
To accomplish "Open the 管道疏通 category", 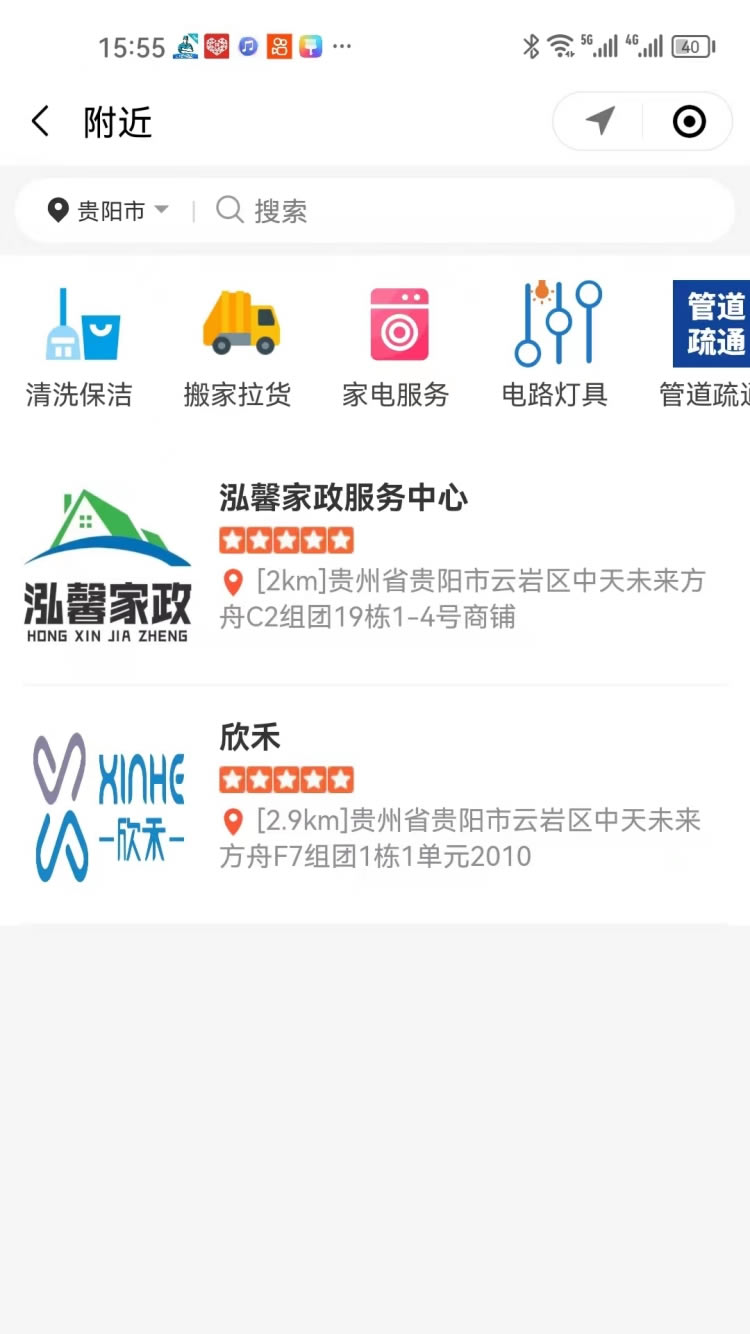I will coord(708,345).
